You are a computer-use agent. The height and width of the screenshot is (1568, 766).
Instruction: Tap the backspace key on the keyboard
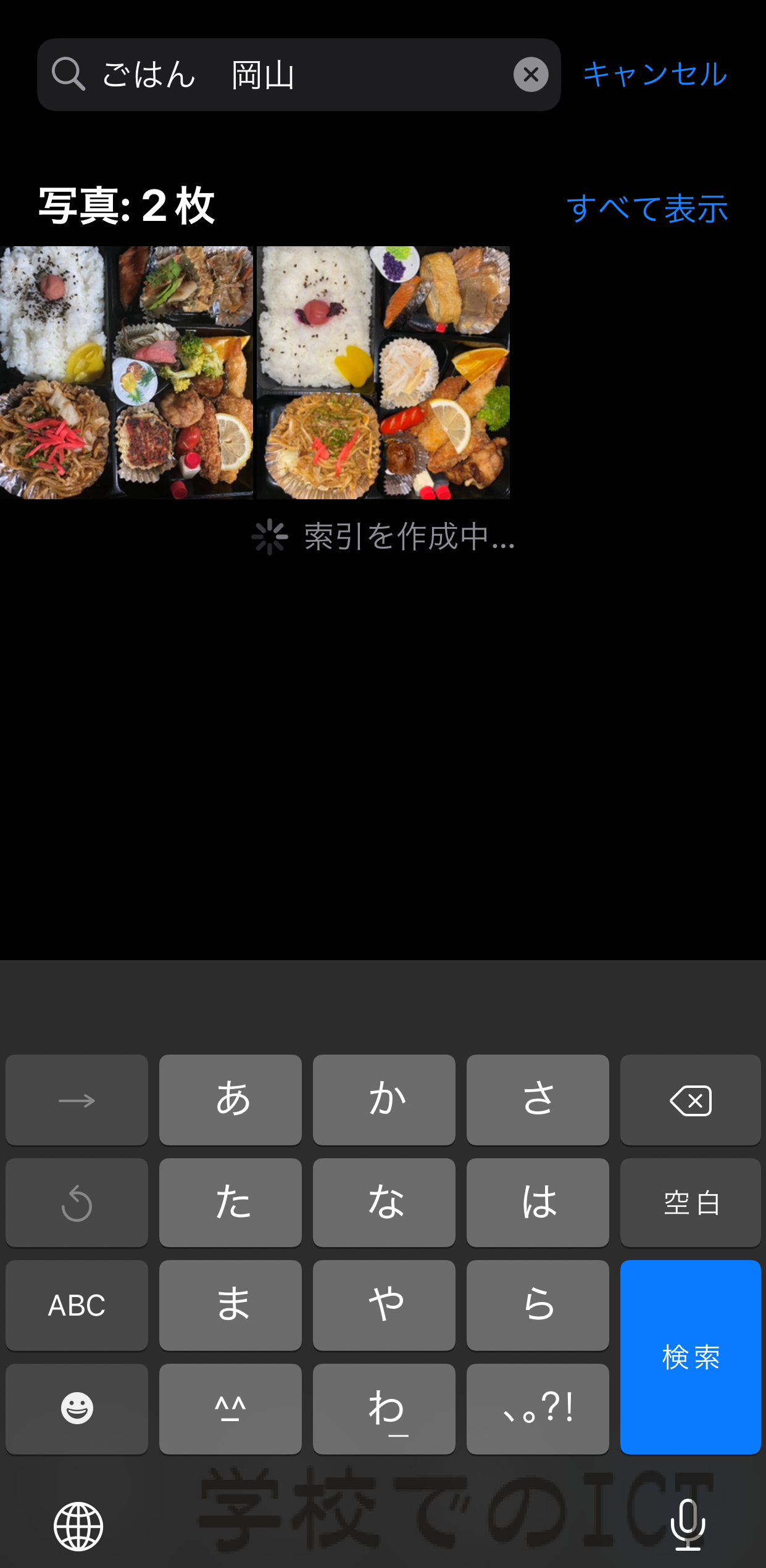point(690,1100)
